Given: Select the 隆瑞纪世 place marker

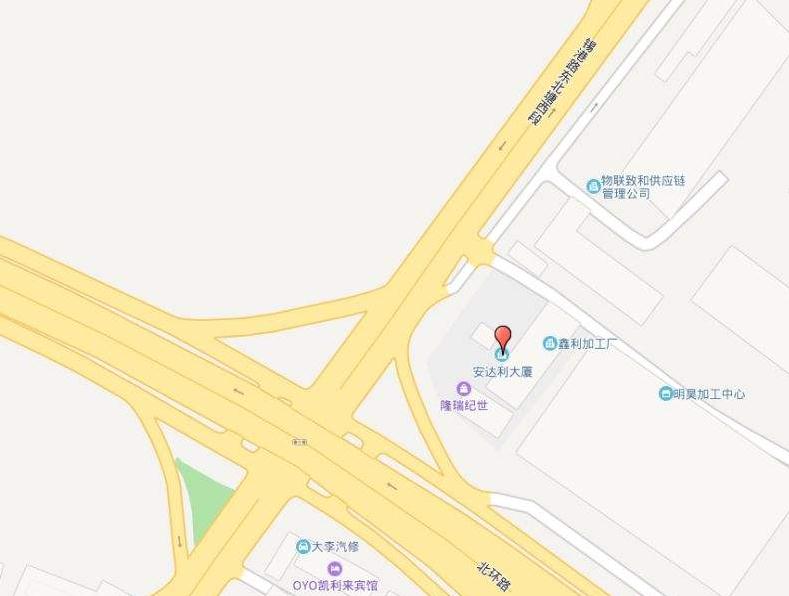Looking at the screenshot, I should pos(464,388).
